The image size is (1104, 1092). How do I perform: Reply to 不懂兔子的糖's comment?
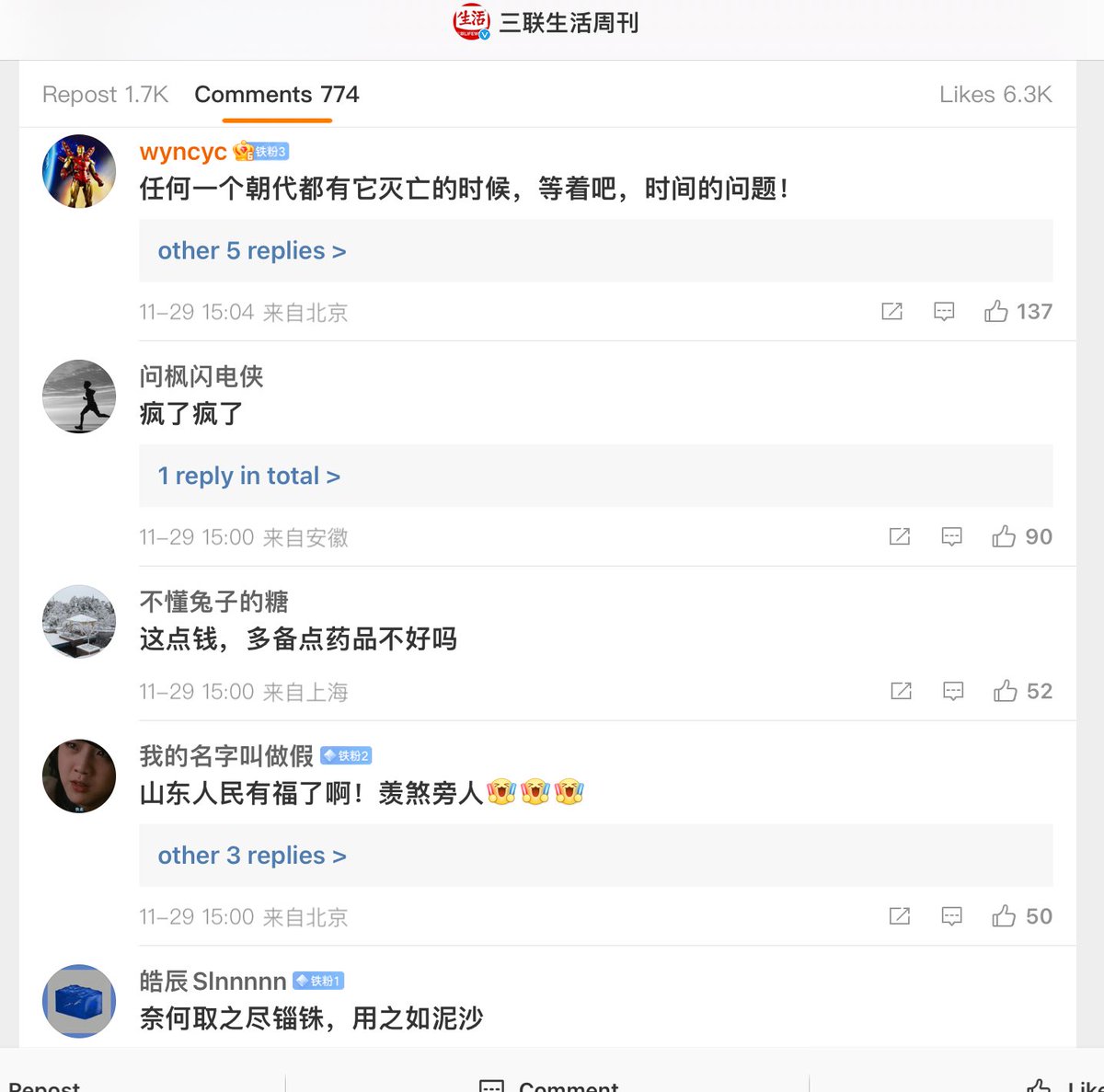[x=953, y=692]
